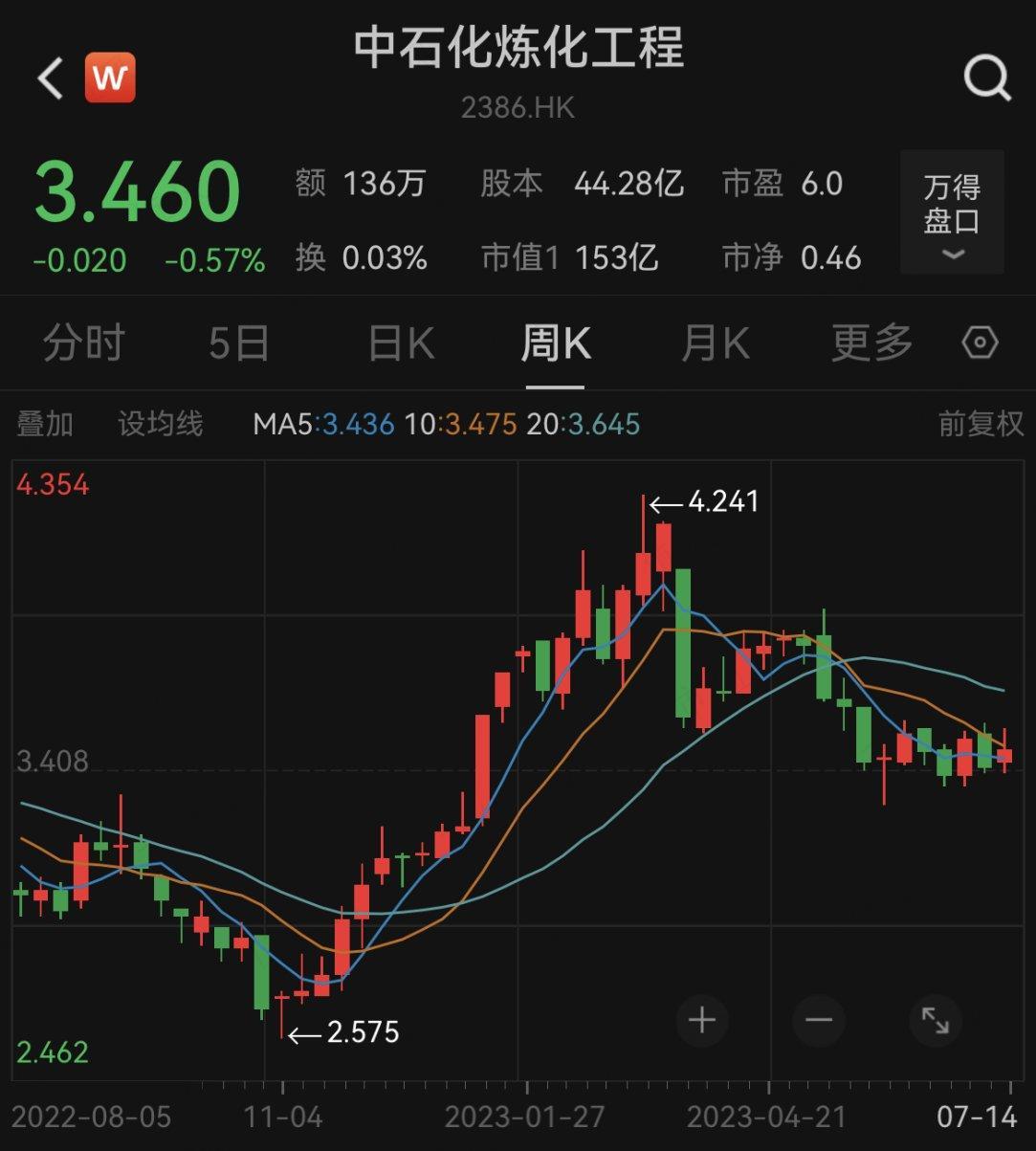Show the 月K chart

pos(715,343)
